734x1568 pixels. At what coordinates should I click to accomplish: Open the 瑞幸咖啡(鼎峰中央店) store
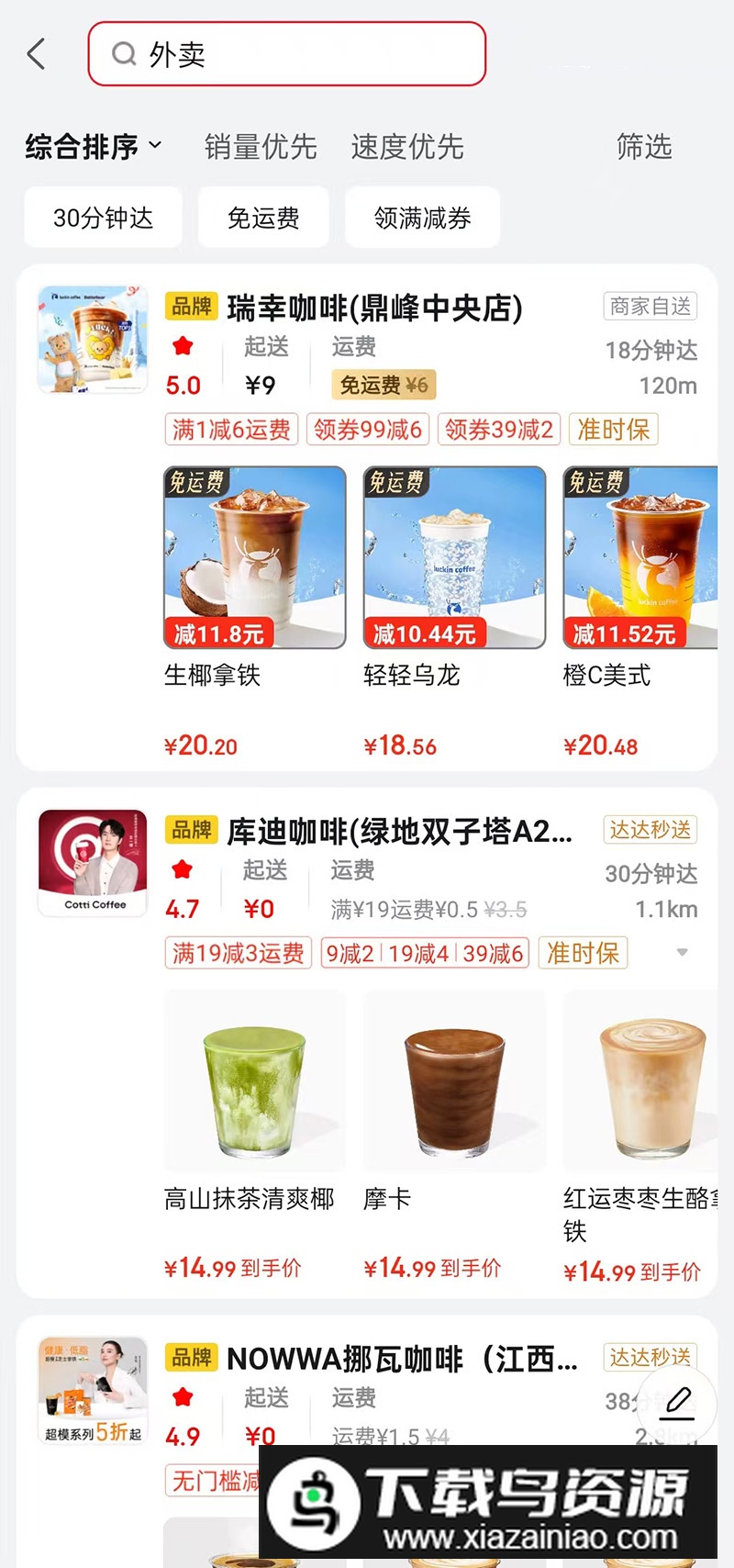(x=374, y=308)
